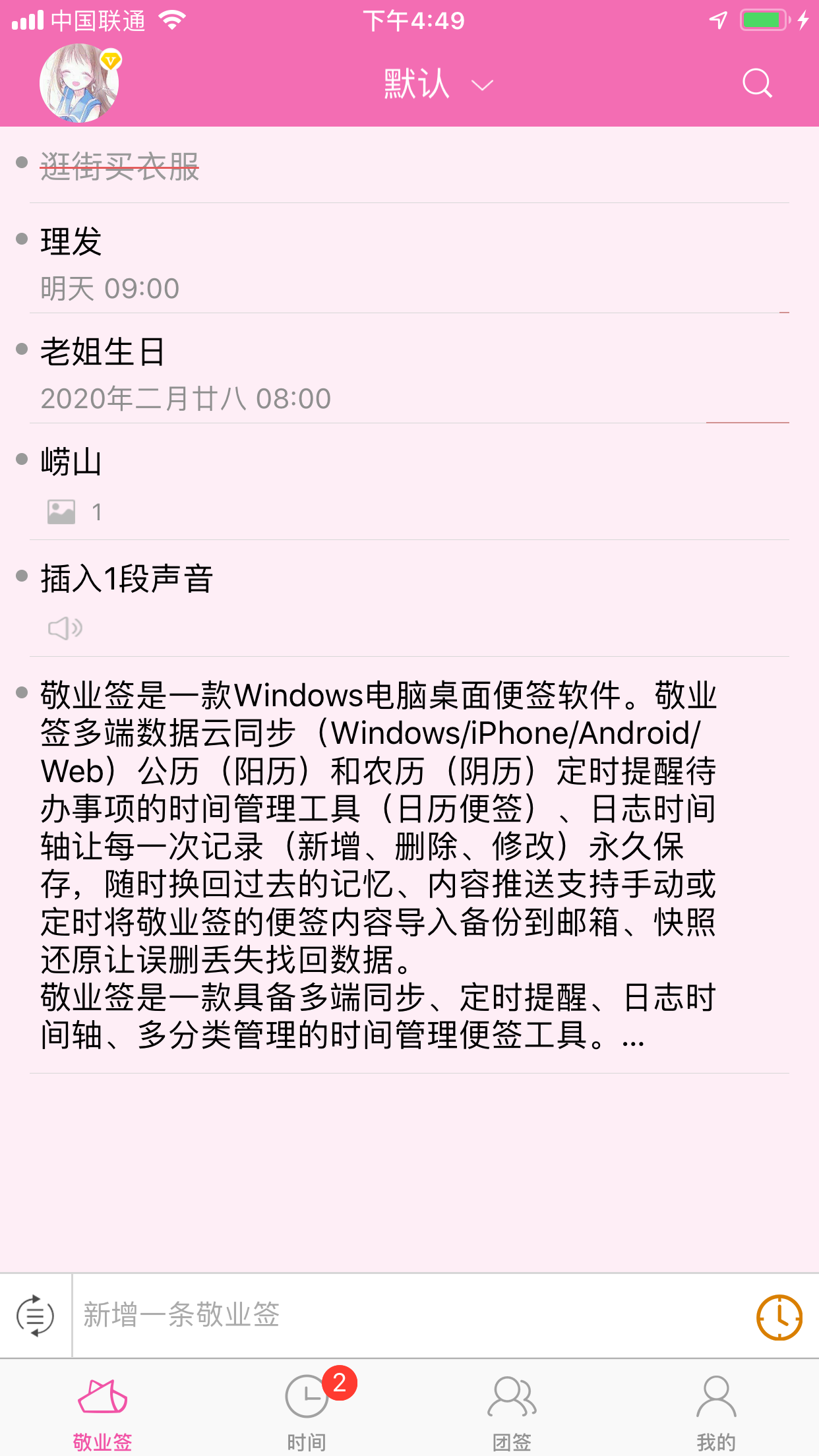This screenshot has height=1456, width=819.
Task: Open the long 敬业签 description note
Action: [x=409, y=865]
